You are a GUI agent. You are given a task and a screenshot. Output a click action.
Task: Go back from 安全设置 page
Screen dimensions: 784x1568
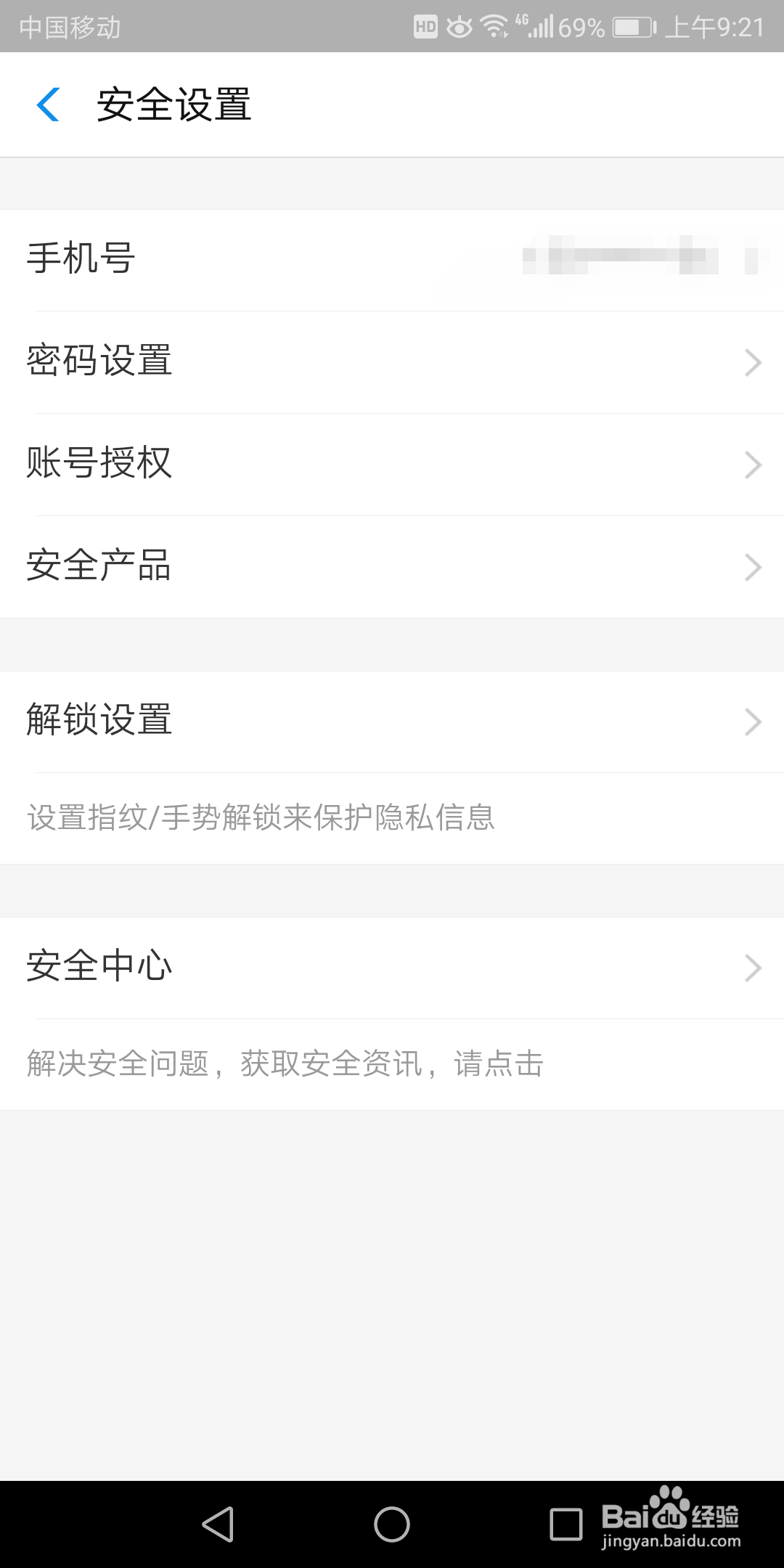click(48, 105)
